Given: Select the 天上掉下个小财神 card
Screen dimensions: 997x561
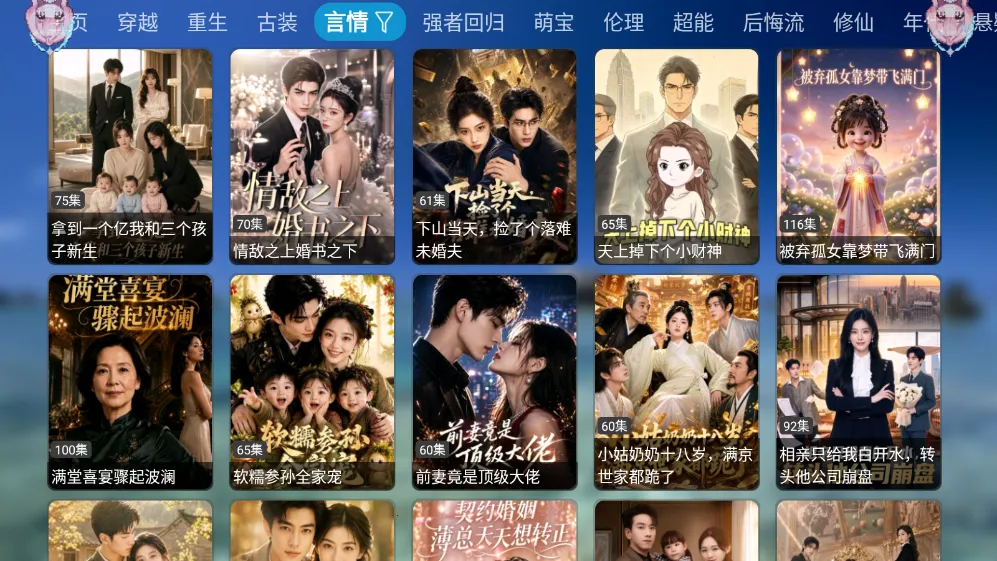Looking at the screenshot, I should (677, 156).
